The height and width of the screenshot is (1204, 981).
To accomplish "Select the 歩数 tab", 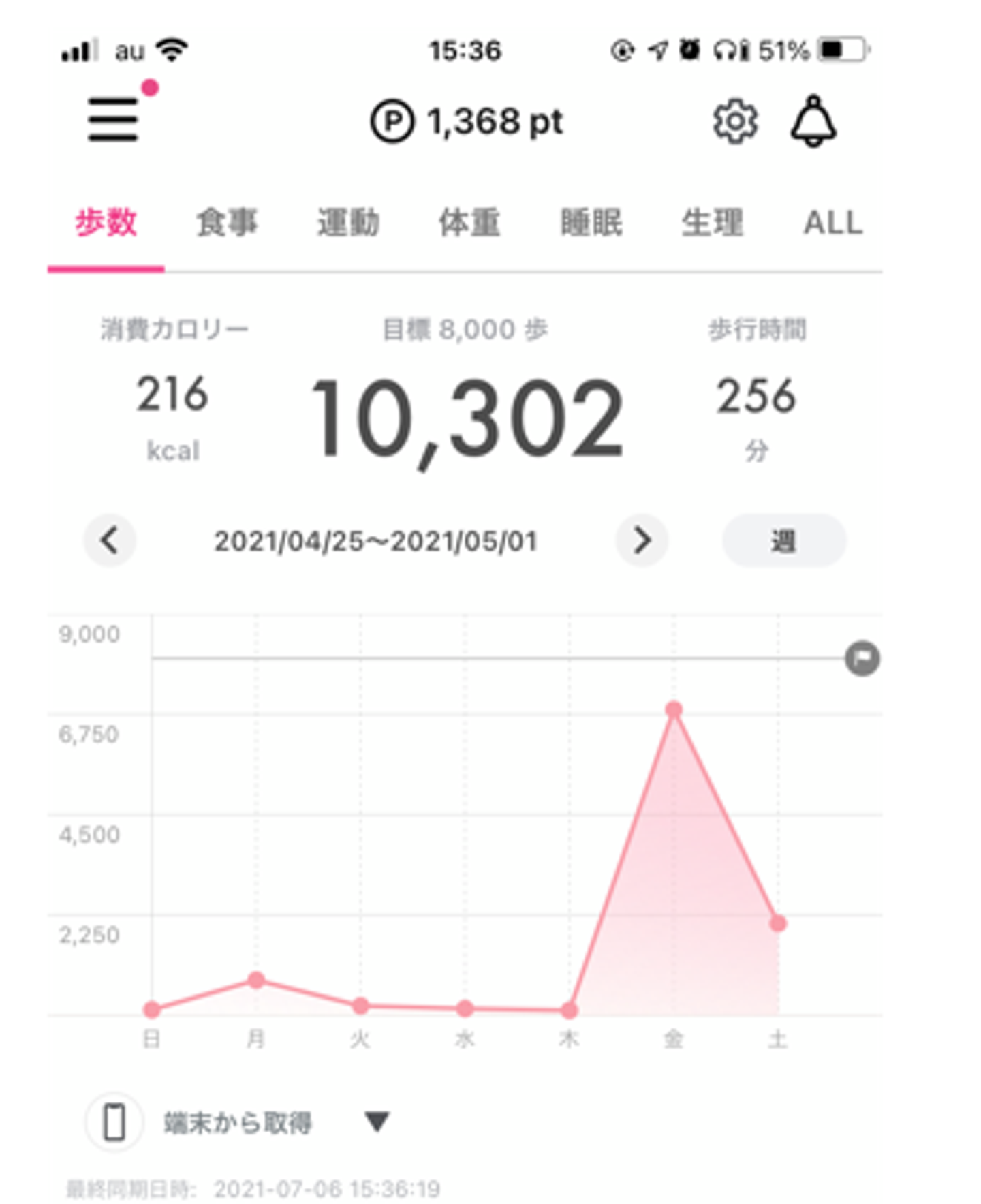I will click(x=106, y=223).
